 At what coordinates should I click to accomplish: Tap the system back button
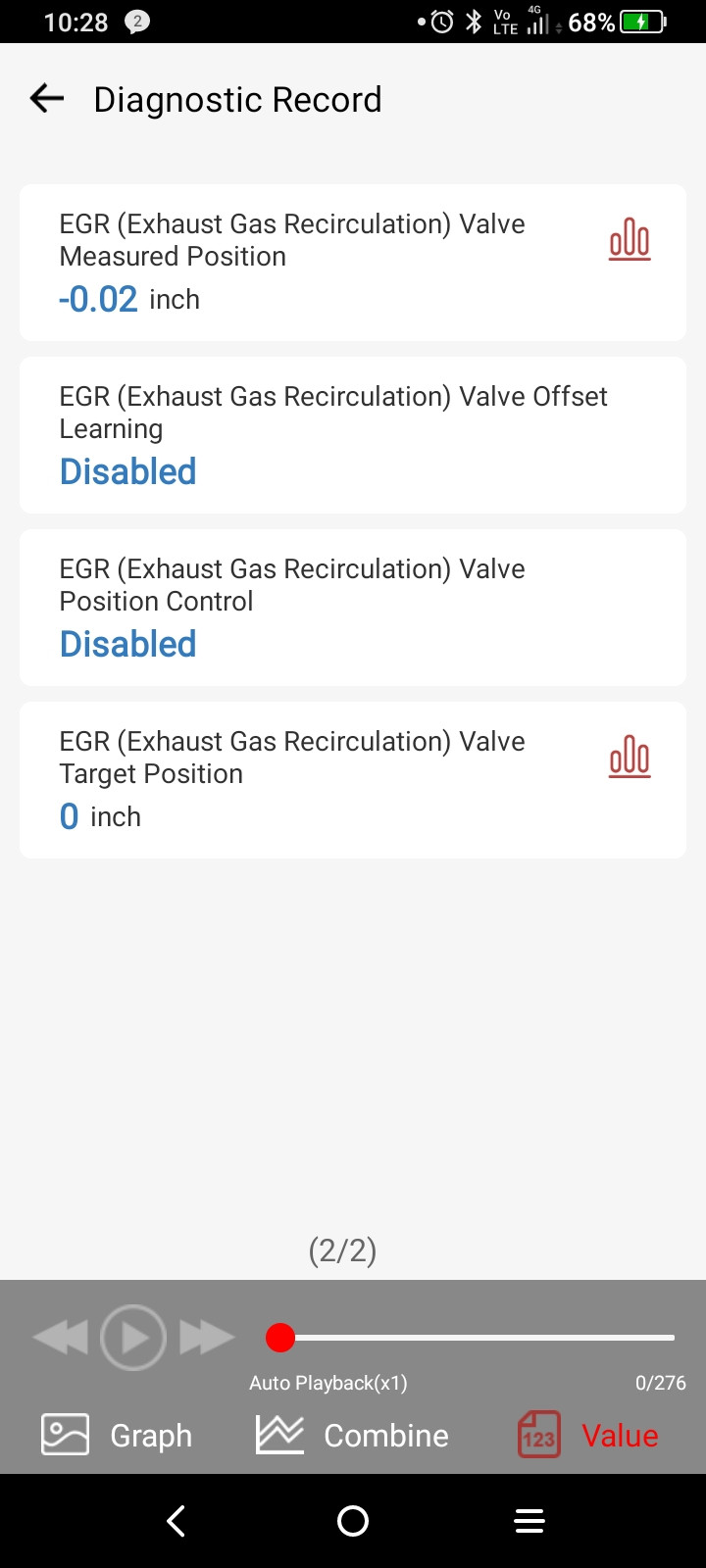176,1521
